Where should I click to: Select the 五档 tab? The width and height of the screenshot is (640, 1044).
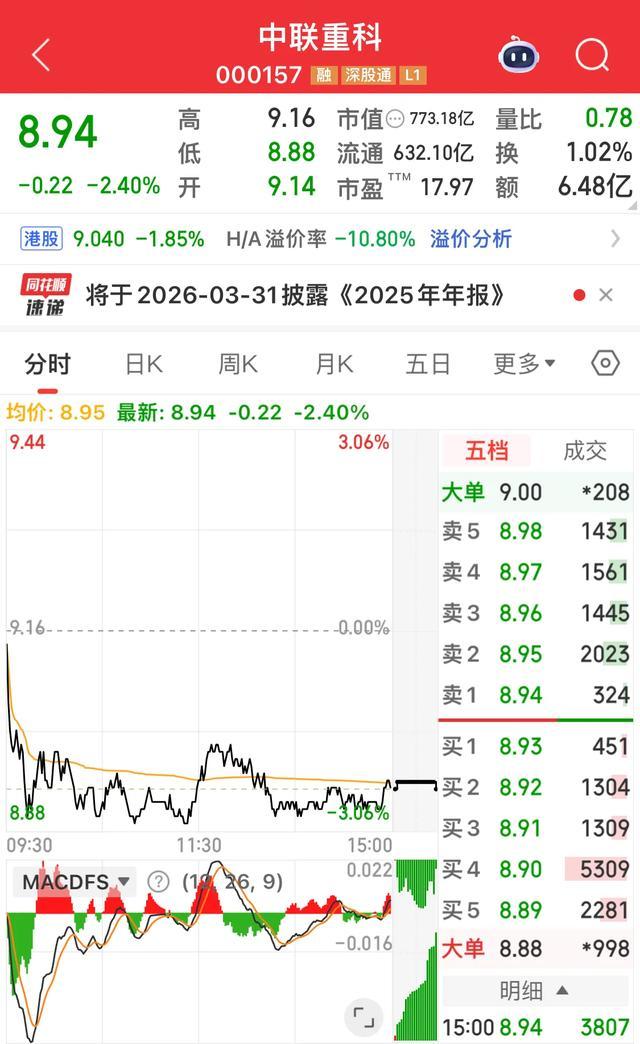pos(486,451)
